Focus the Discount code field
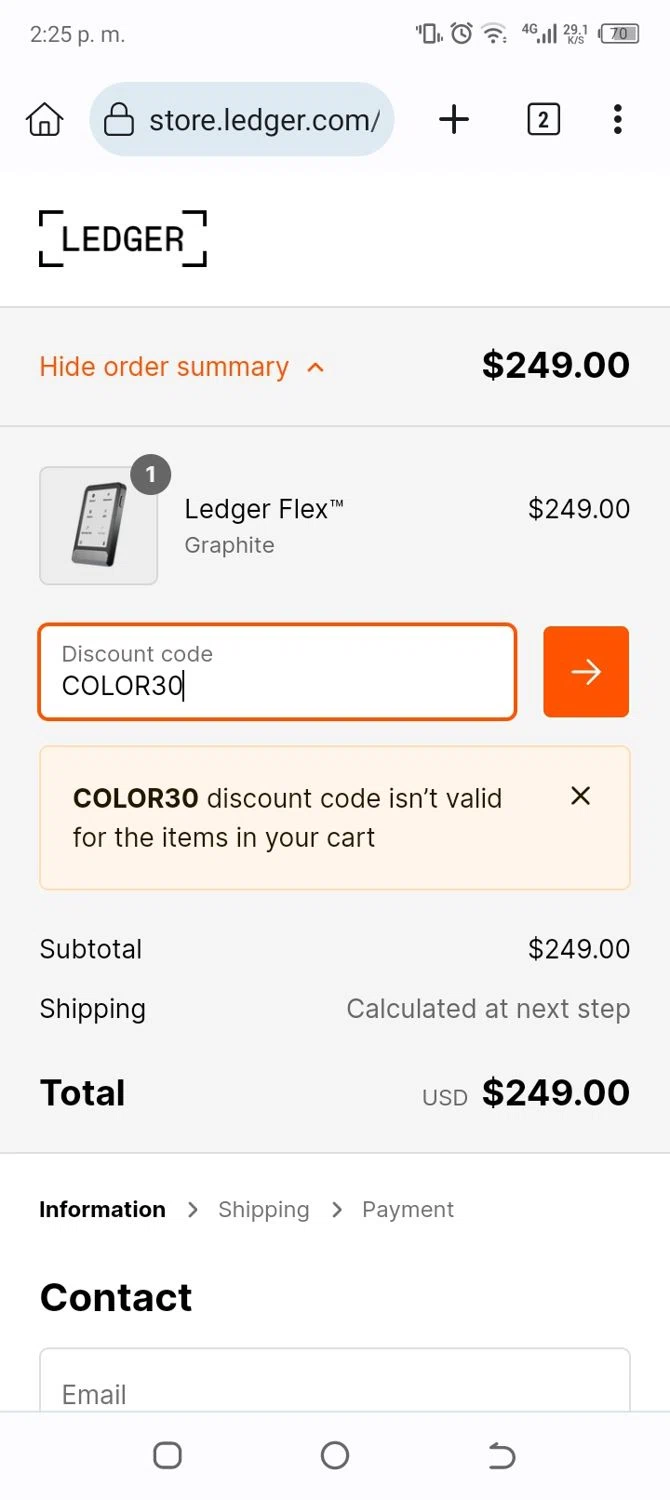 [277, 672]
